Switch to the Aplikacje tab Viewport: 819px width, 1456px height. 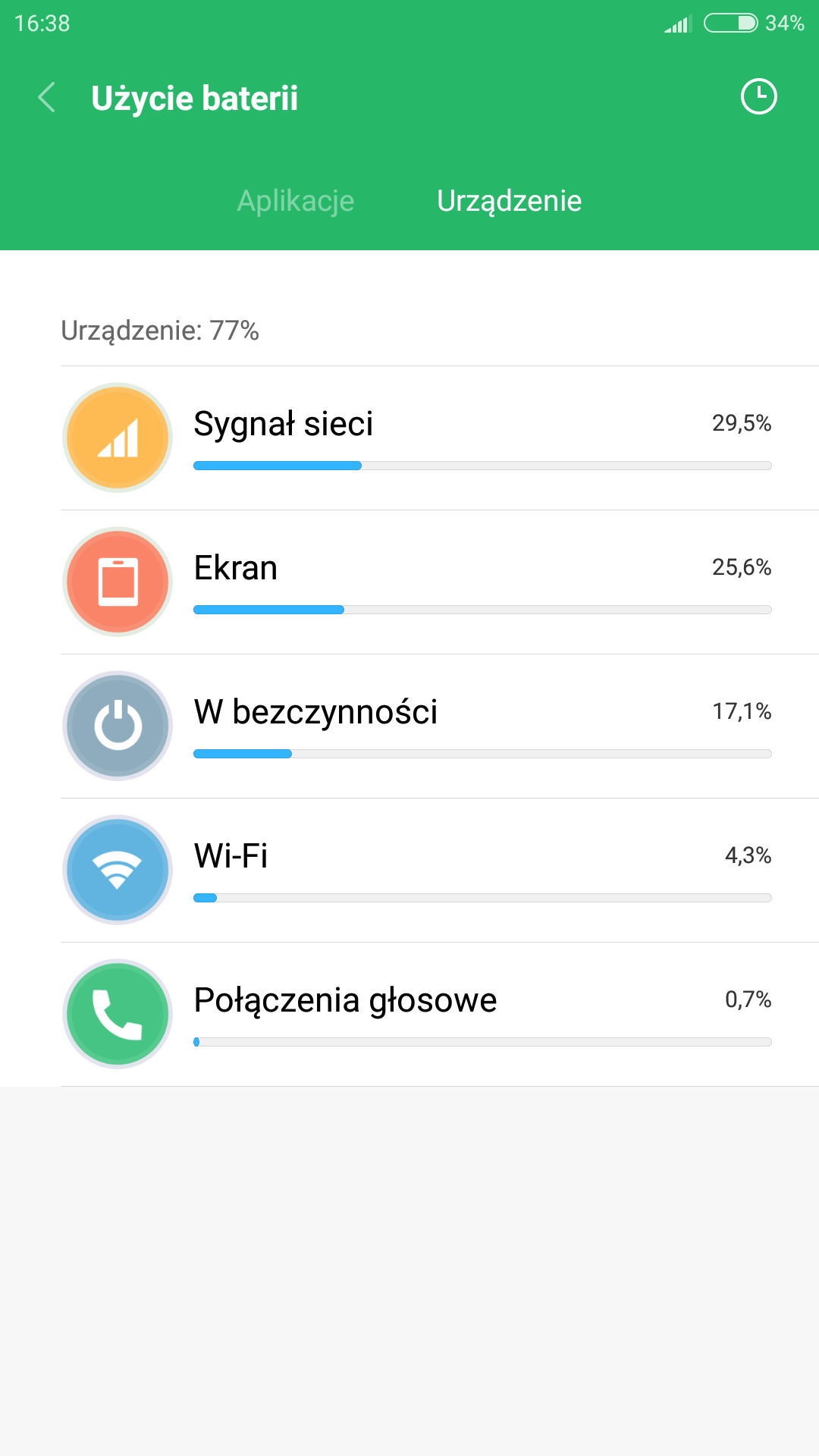coord(296,201)
